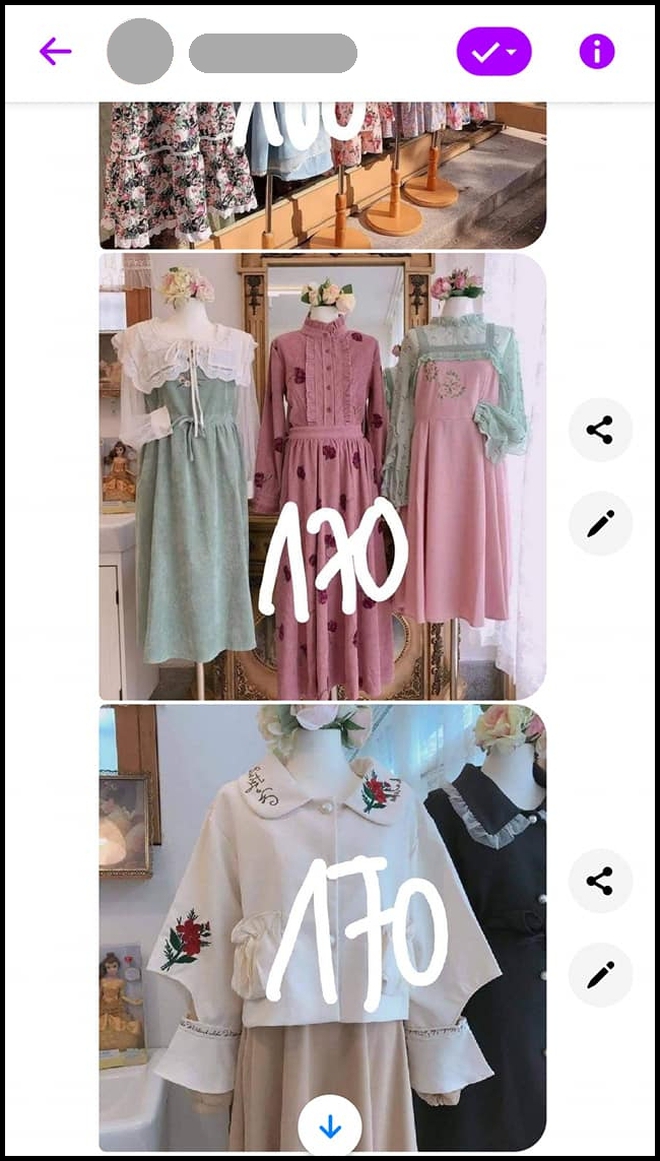Image resolution: width=660 pixels, height=1161 pixels.
Task: Open the purple checkmark dropdown button
Action: 494,51
